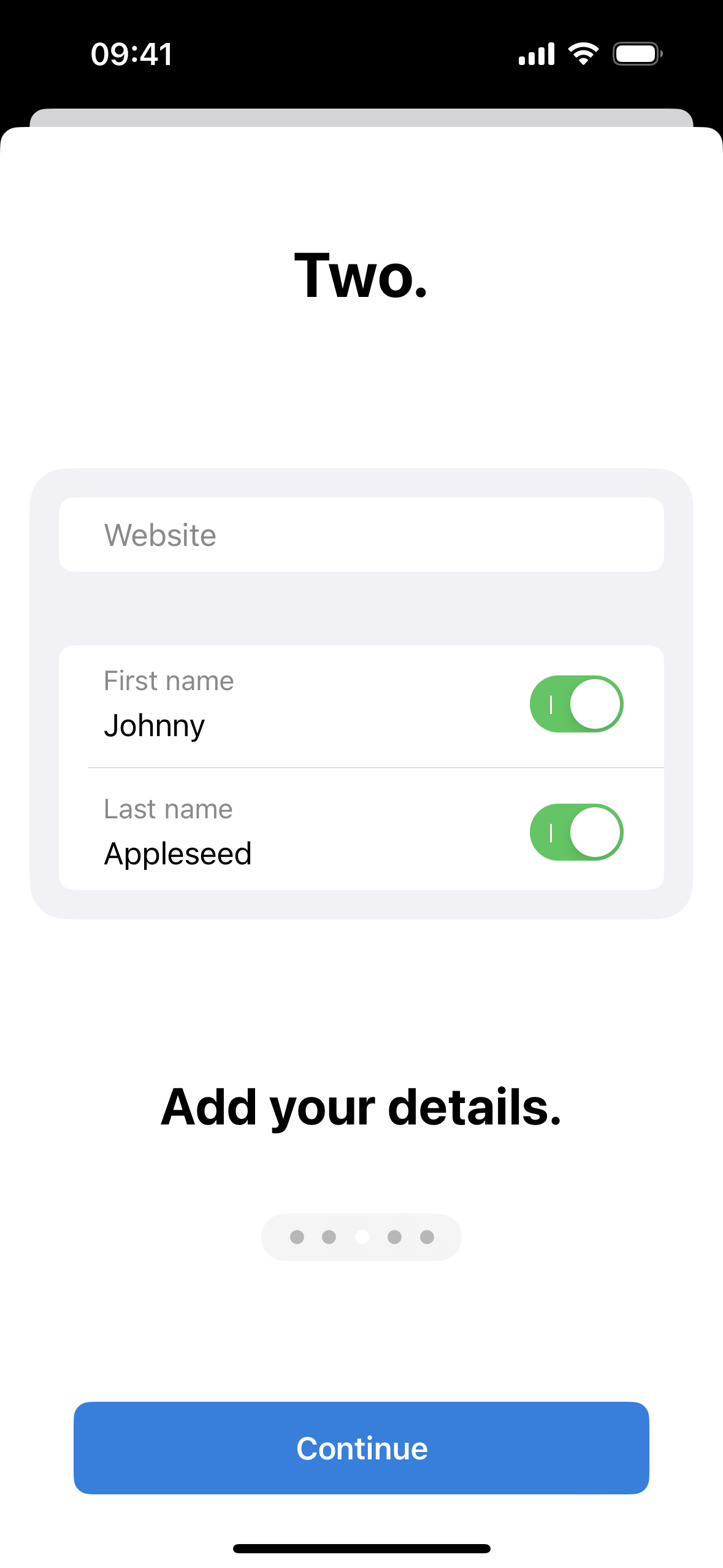Continue to the next step
The width and height of the screenshot is (723, 1568).
(361, 1448)
